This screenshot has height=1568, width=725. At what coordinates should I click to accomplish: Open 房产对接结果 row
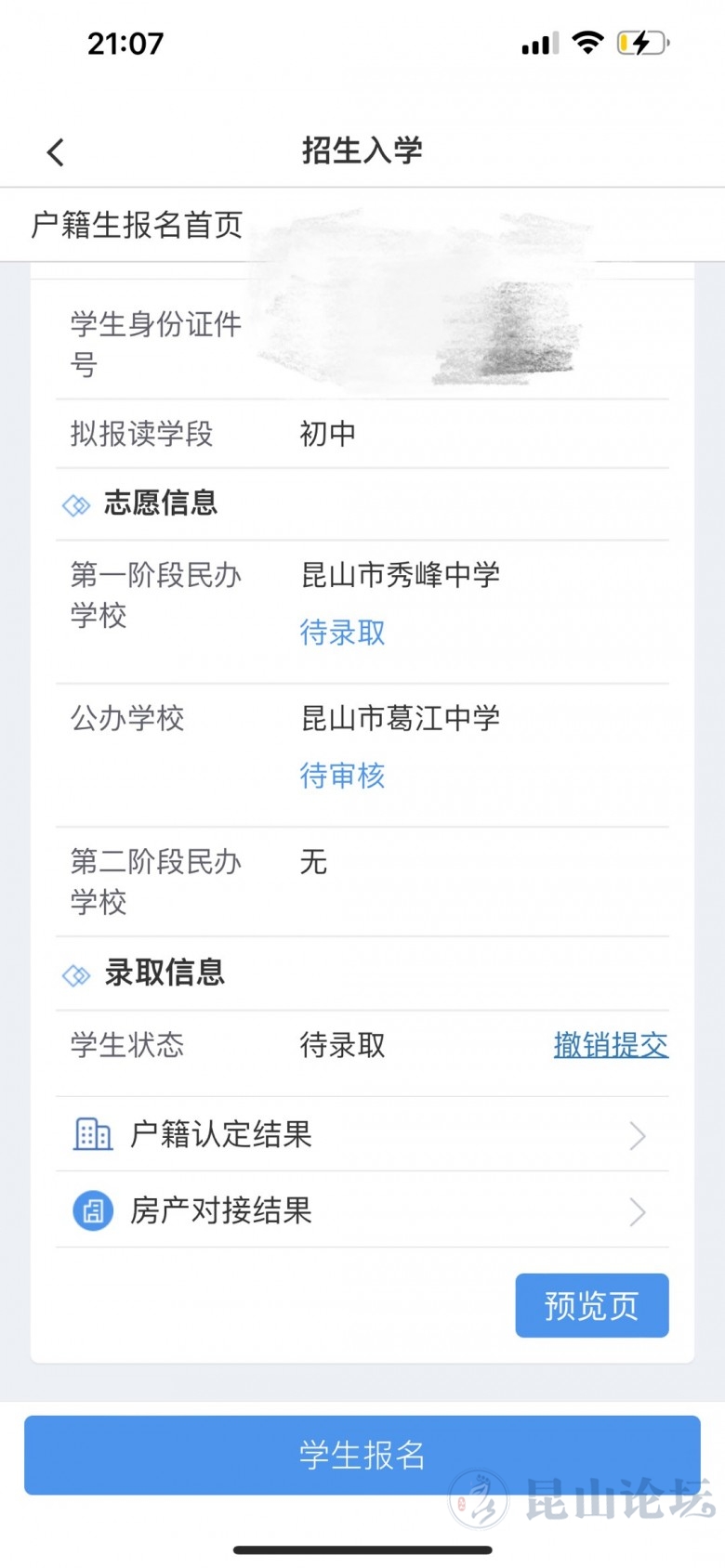click(362, 1210)
